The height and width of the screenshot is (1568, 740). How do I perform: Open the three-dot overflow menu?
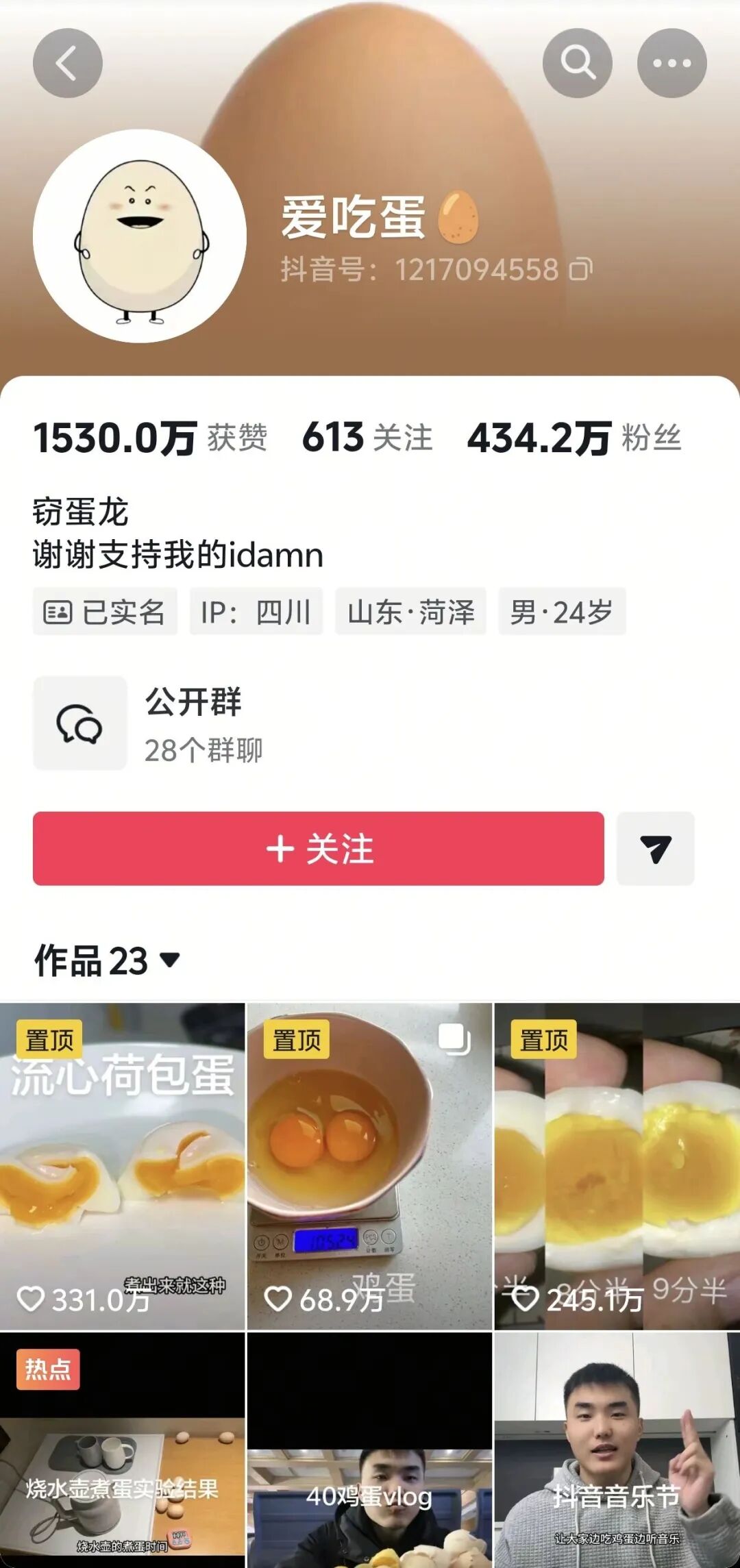(671, 63)
